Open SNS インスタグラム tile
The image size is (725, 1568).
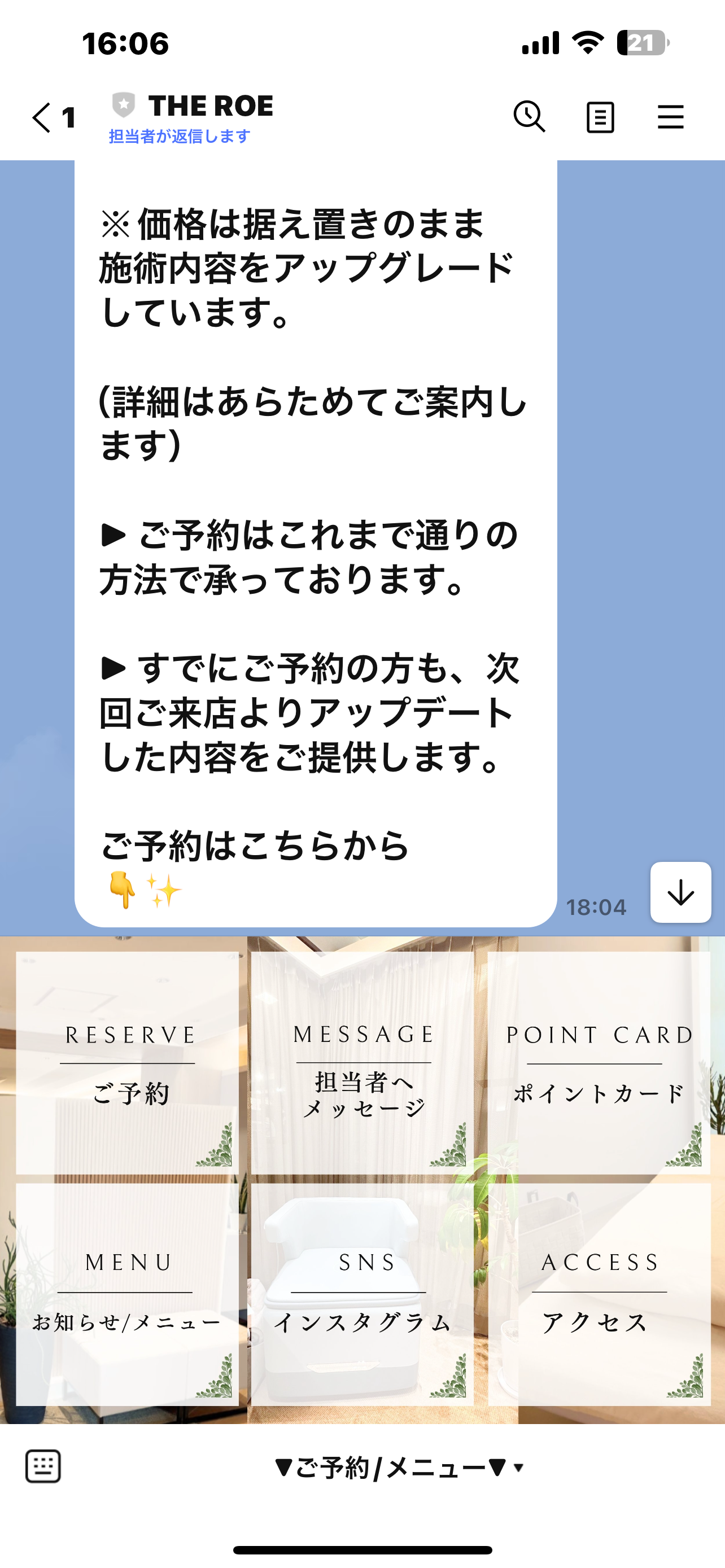(x=363, y=1294)
